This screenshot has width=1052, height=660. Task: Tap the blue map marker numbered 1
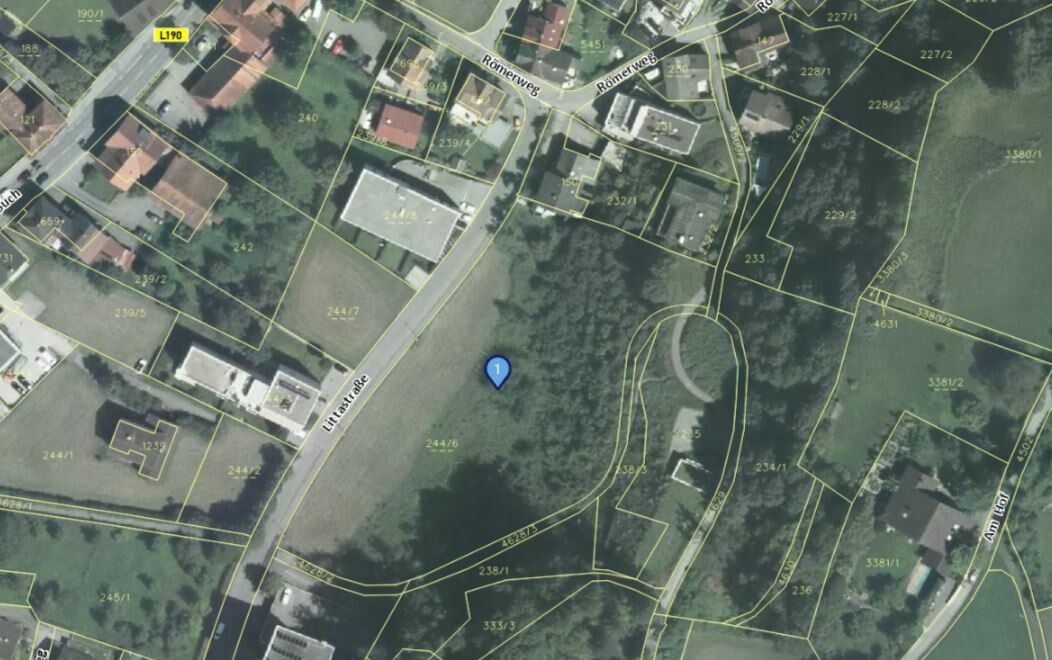point(497,370)
